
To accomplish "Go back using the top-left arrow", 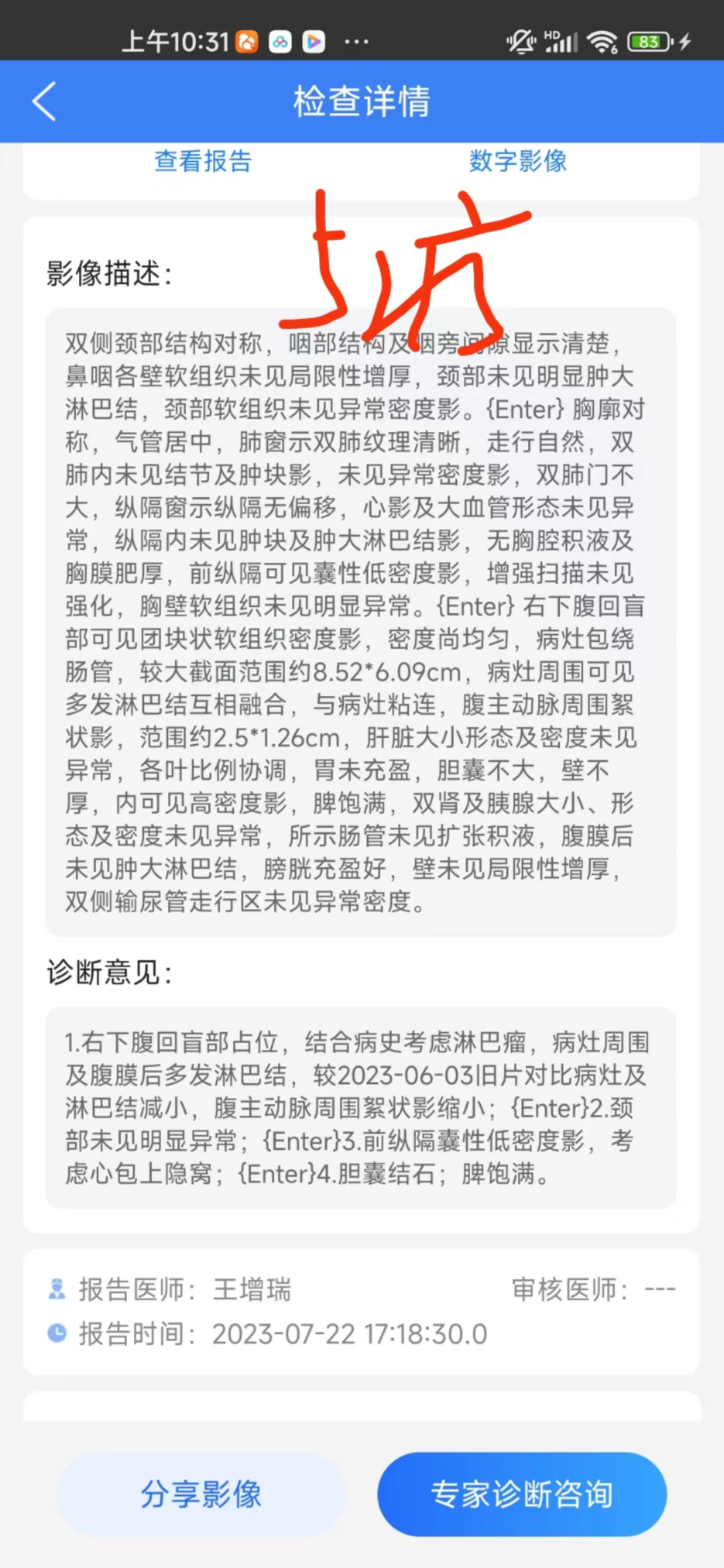I will (x=44, y=102).
